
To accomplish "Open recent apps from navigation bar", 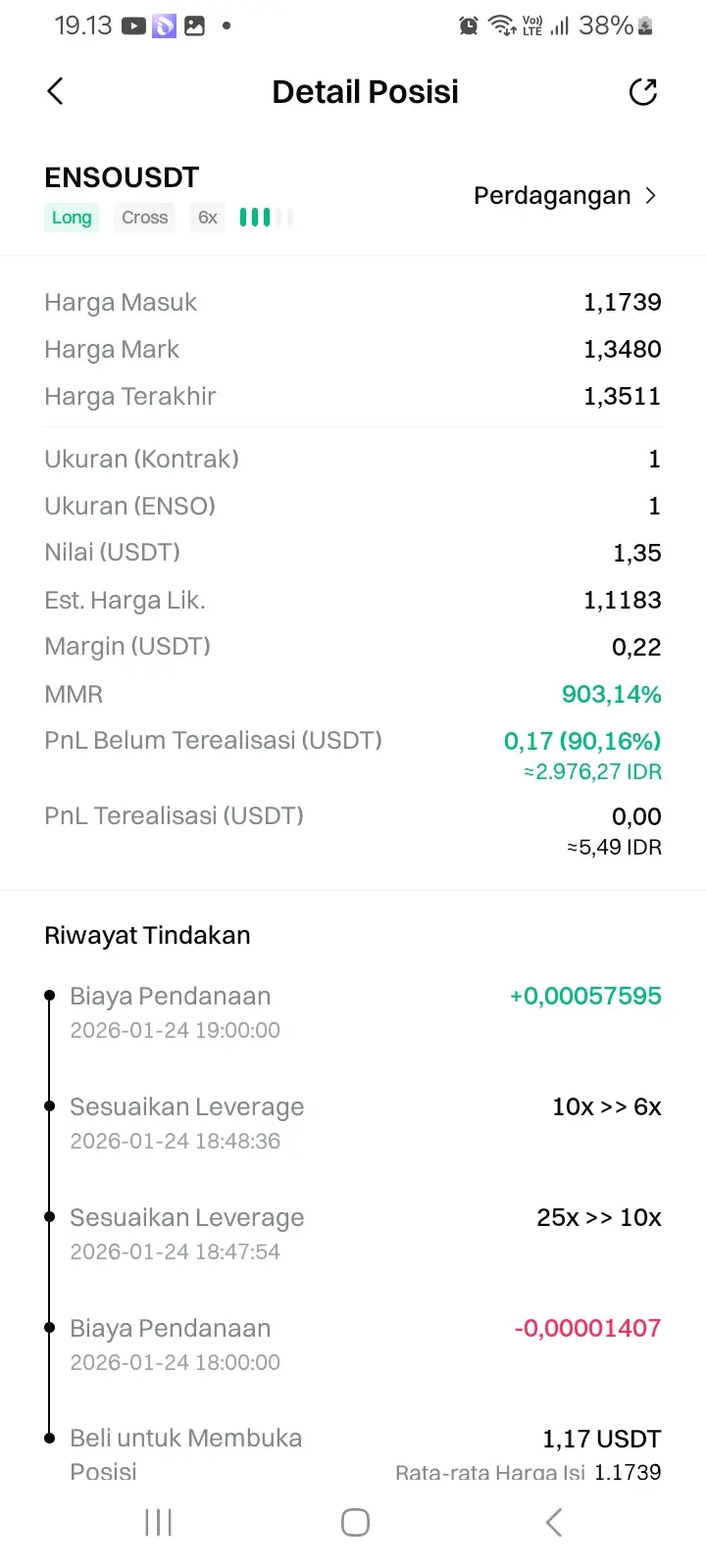I will pos(158,1522).
